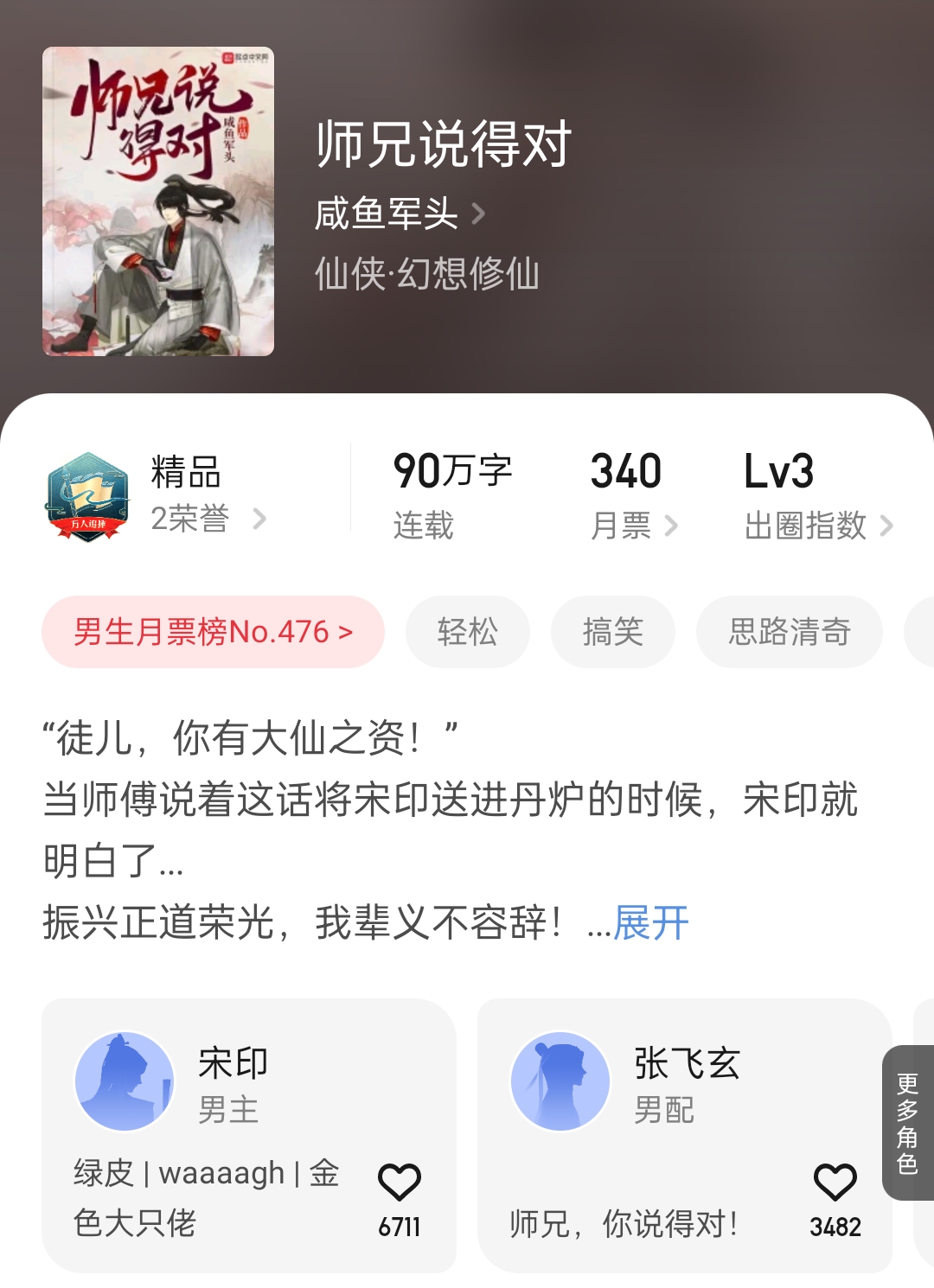Select the 轻松 tag
Screen dimensions: 934x1288
point(468,632)
